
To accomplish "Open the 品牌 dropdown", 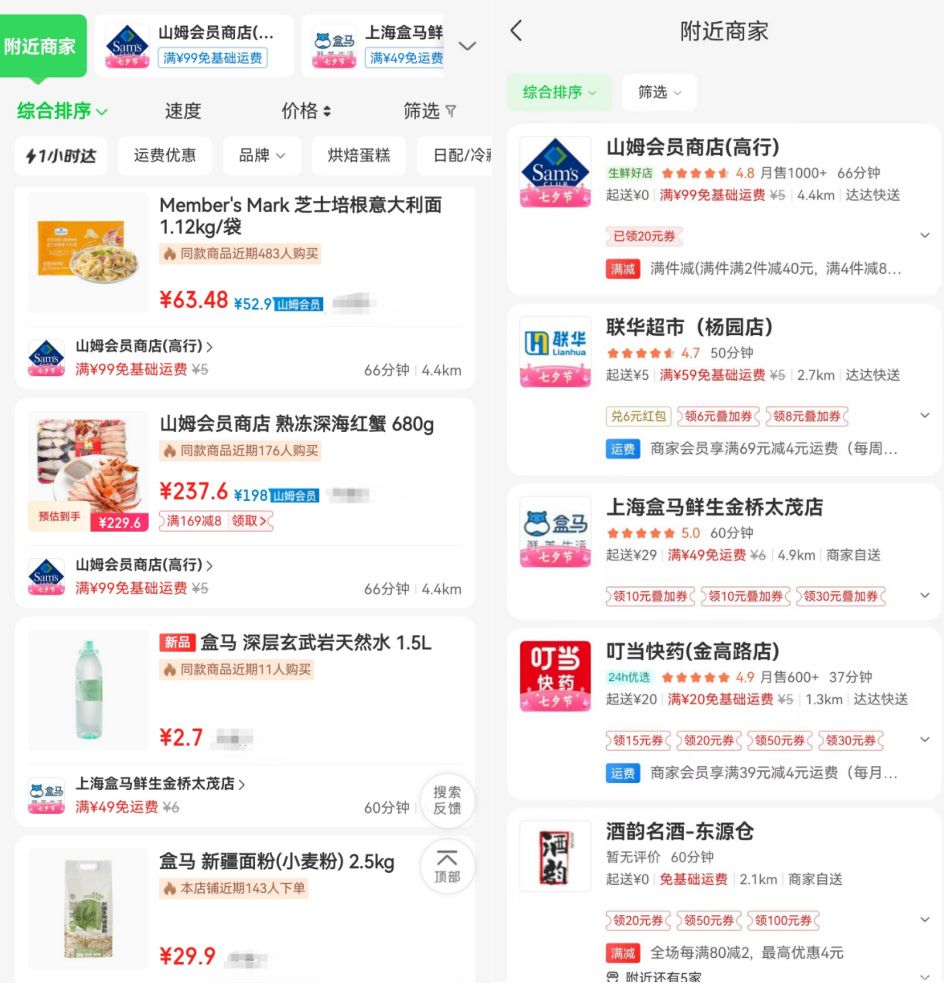I will tap(262, 156).
